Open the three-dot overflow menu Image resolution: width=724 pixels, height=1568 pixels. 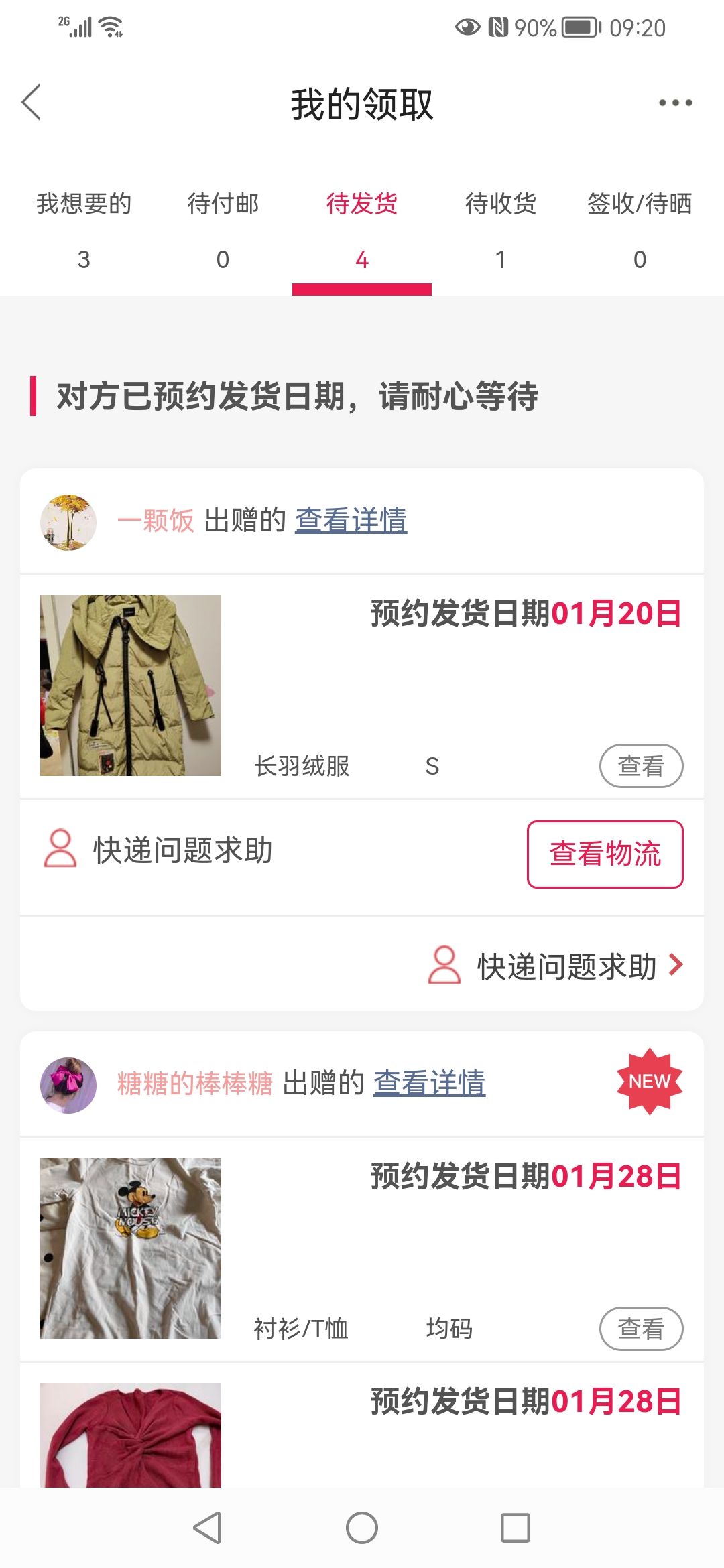[x=675, y=103]
